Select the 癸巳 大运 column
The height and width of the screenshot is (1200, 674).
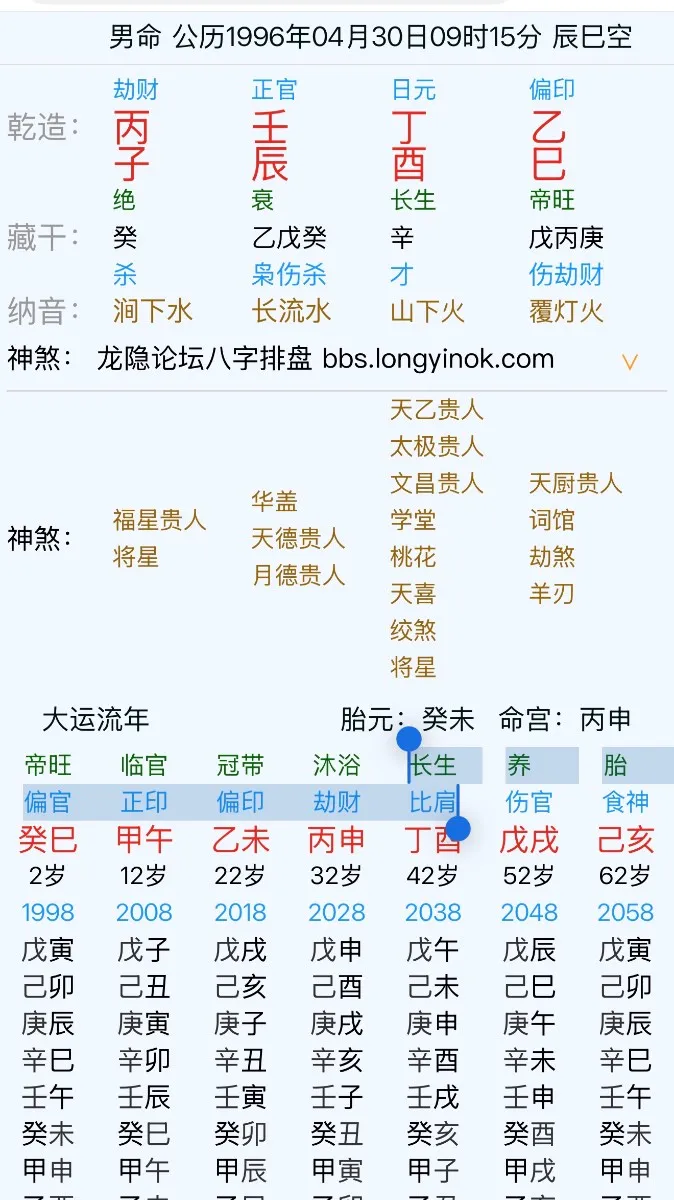(x=47, y=839)
